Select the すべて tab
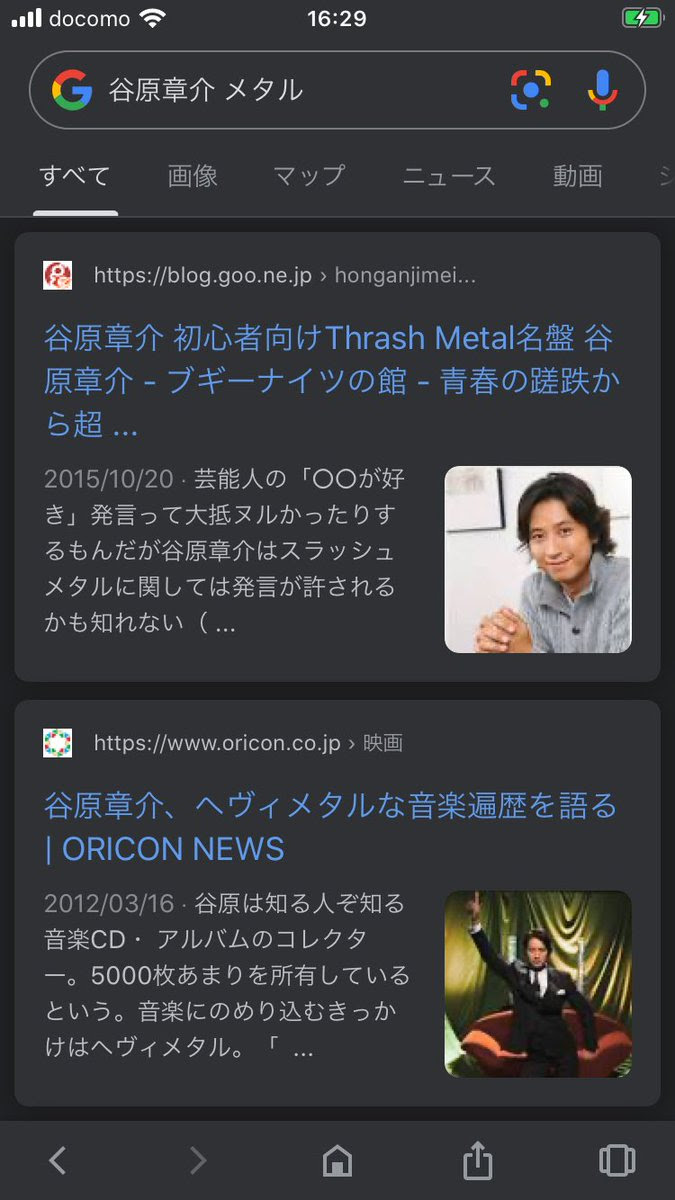The height and width of the screenshot is (1200, 675). click(75, 176)
